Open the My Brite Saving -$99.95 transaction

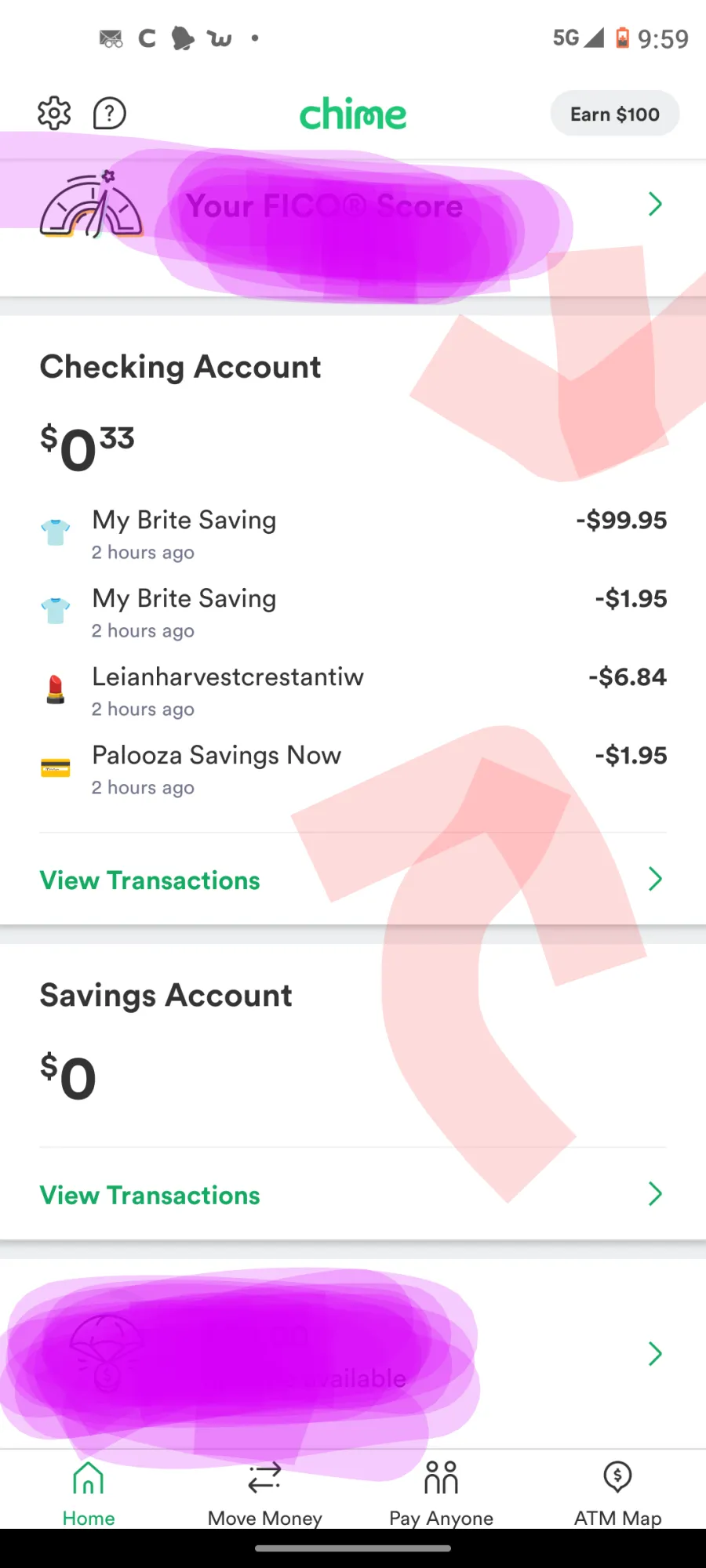353,534
